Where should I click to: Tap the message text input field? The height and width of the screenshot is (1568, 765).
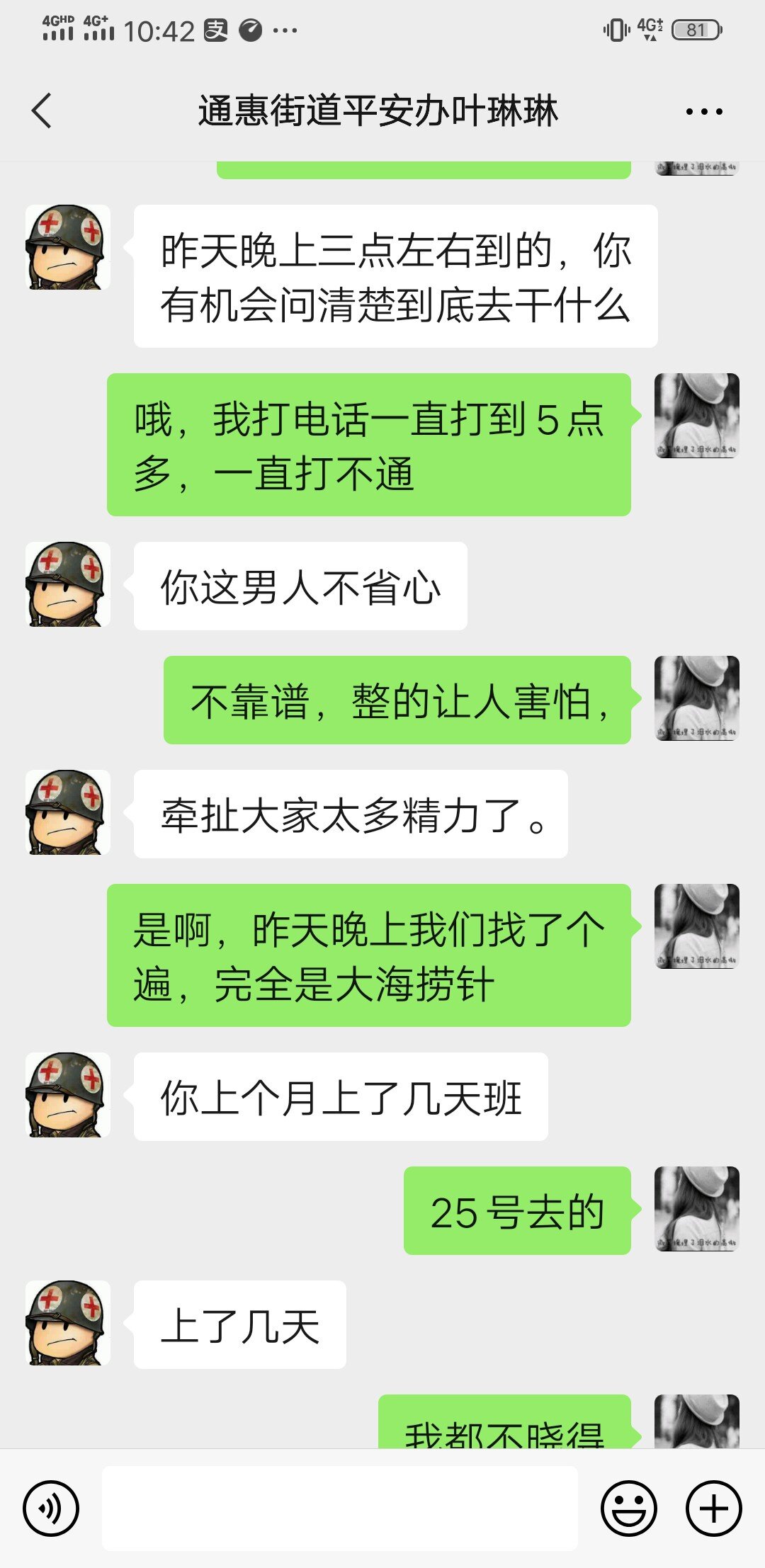340,1508
